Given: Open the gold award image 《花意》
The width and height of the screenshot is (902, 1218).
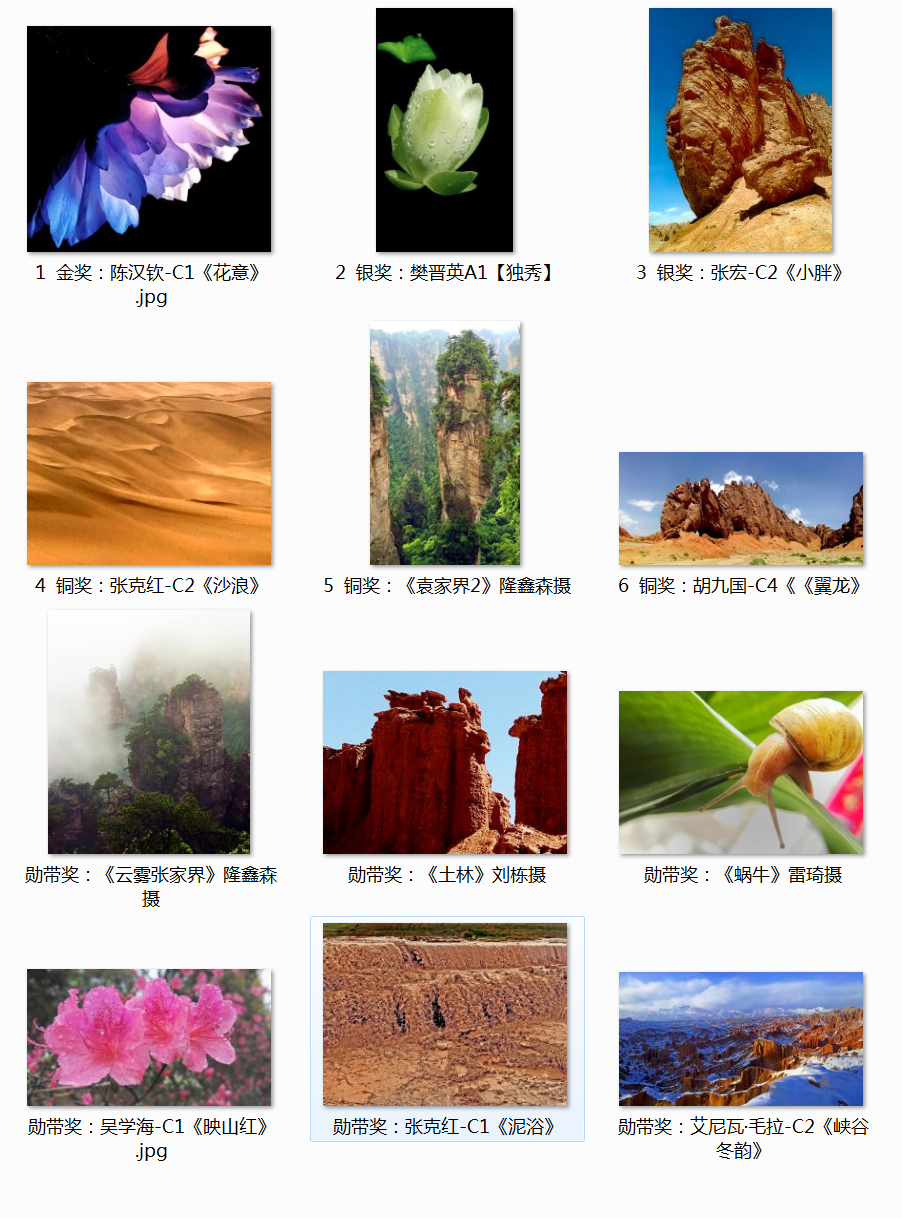Looking at the screenshot, I should click(149, 139).
